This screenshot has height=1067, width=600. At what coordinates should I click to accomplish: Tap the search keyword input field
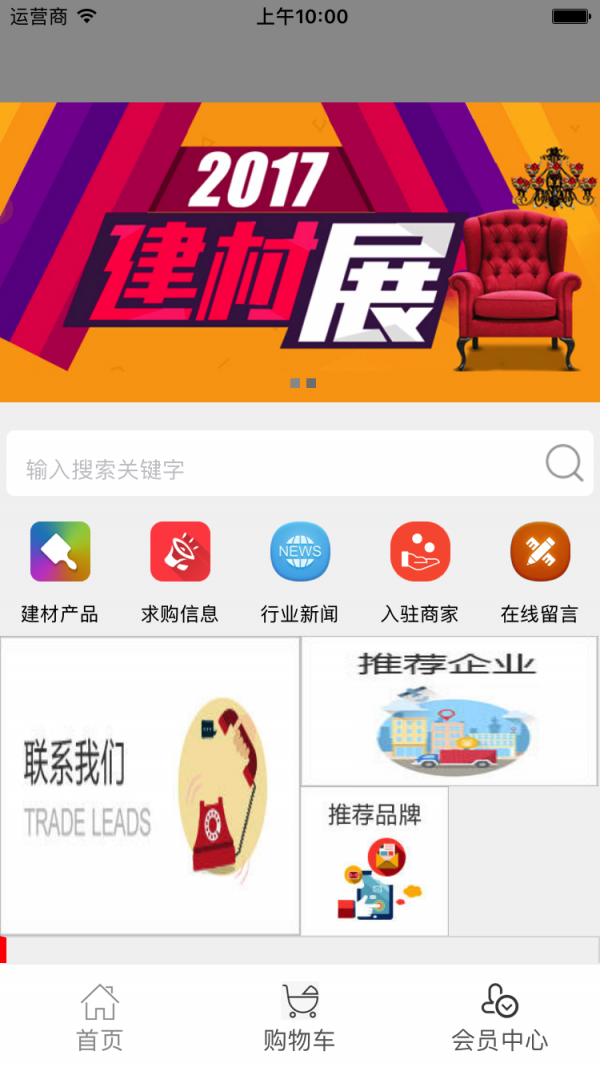[x=270, y=464]
